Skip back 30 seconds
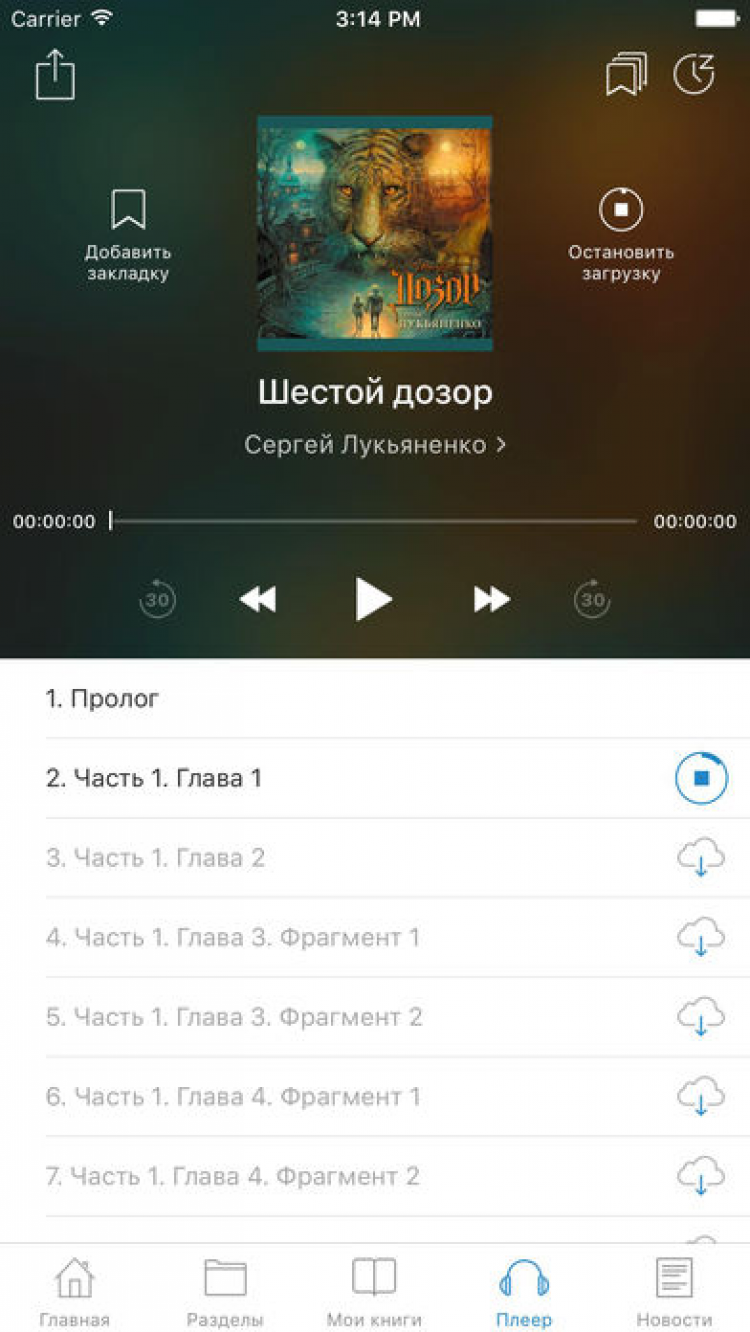 pos(157,599)
